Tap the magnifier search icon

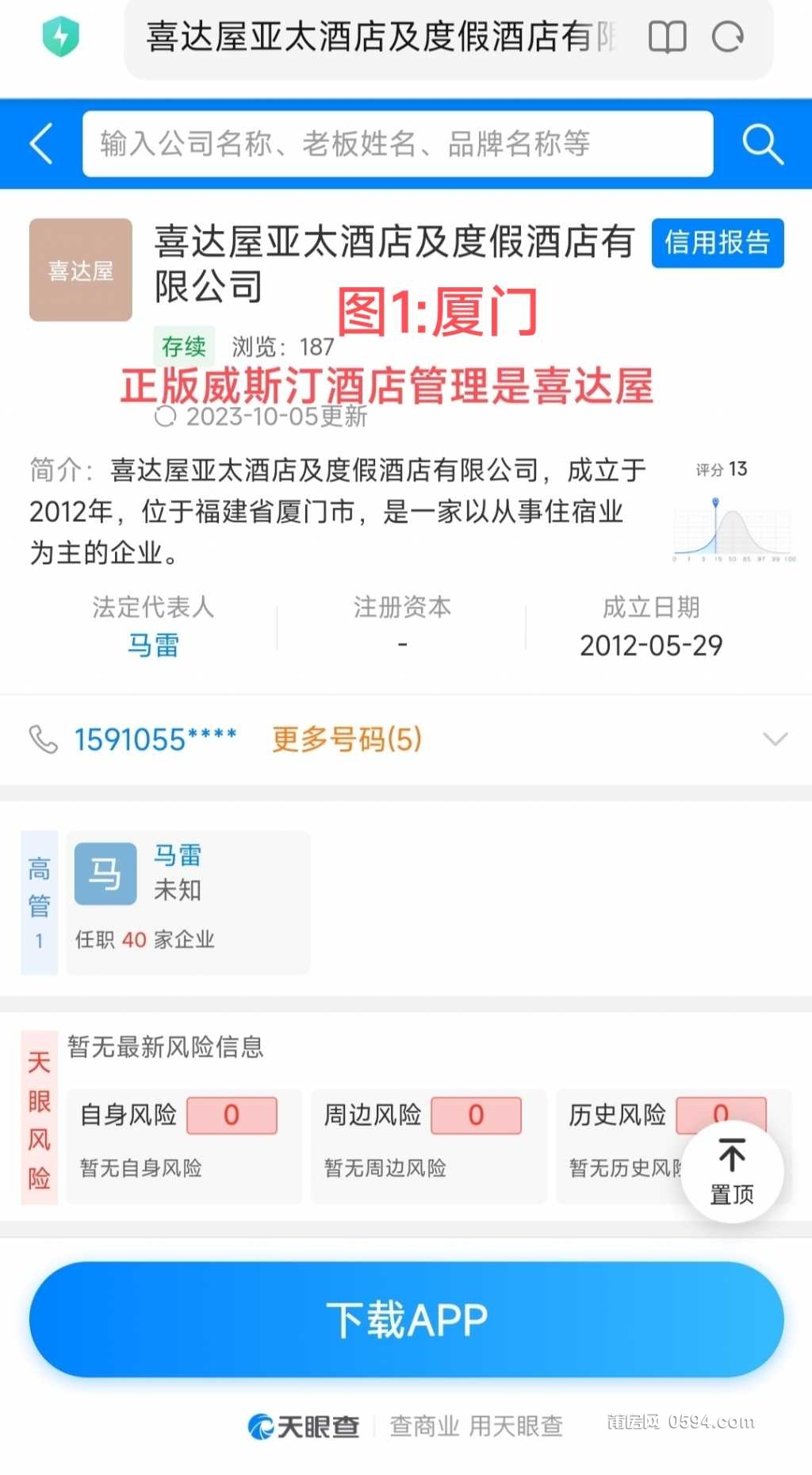[762, 144]
